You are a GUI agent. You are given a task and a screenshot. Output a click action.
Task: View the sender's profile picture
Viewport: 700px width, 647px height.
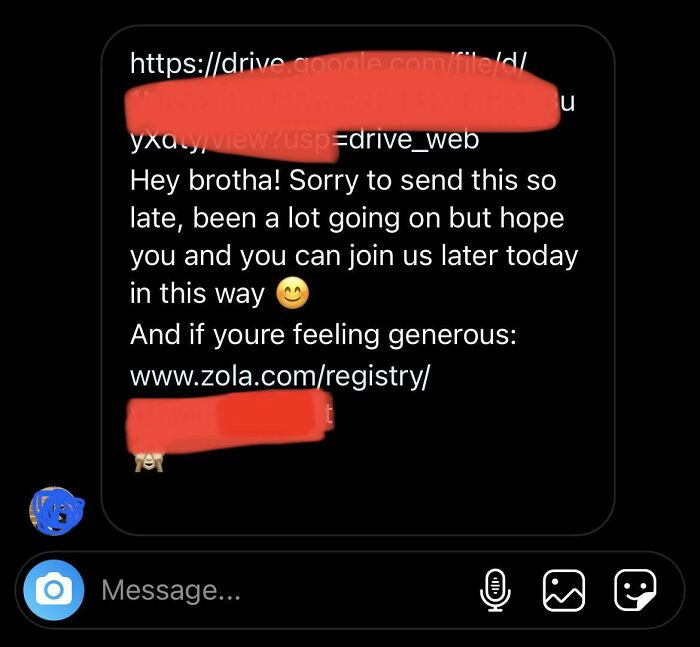tap(55, 510)
